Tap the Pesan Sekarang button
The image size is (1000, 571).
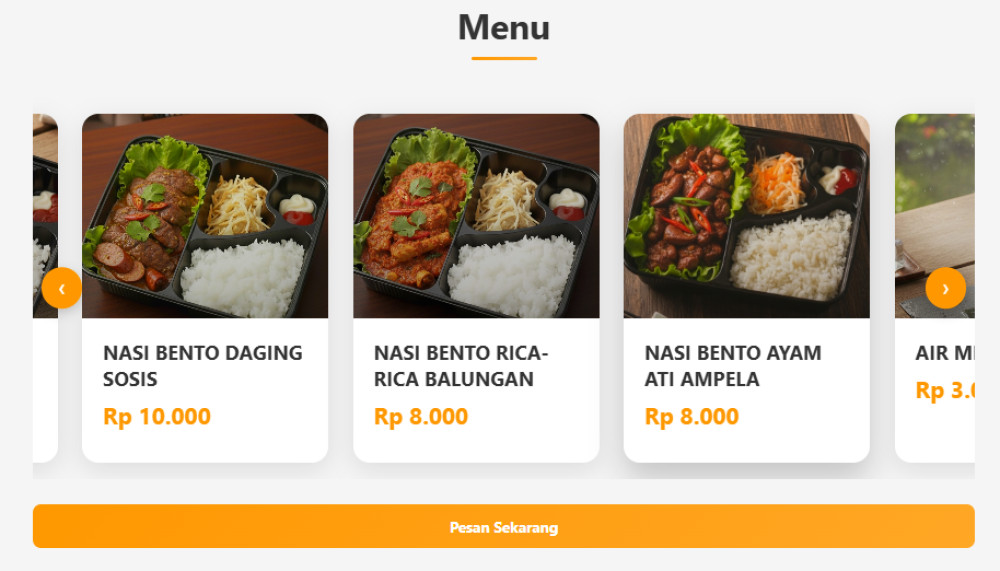503,527
